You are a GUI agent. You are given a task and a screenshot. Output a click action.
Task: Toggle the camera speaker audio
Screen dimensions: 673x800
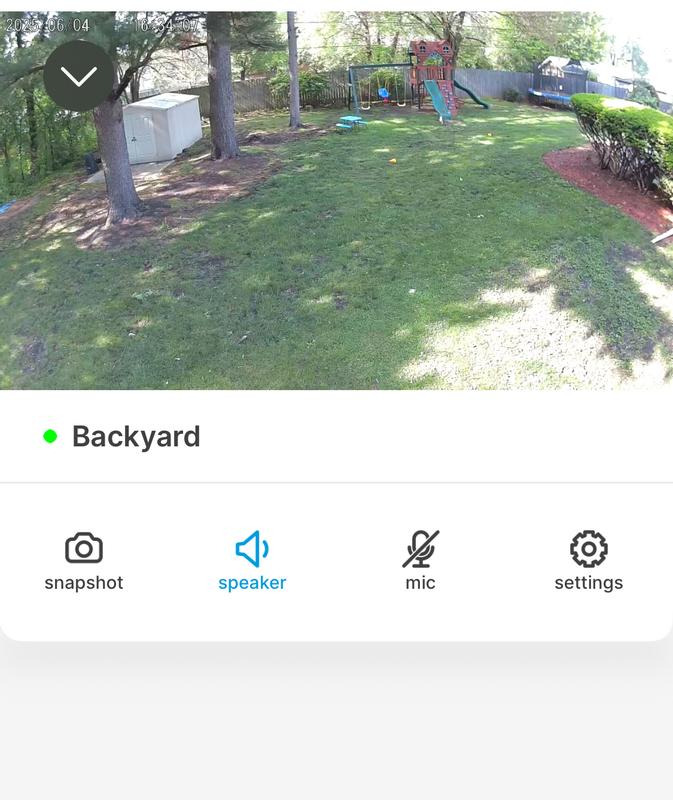point(252,560)
